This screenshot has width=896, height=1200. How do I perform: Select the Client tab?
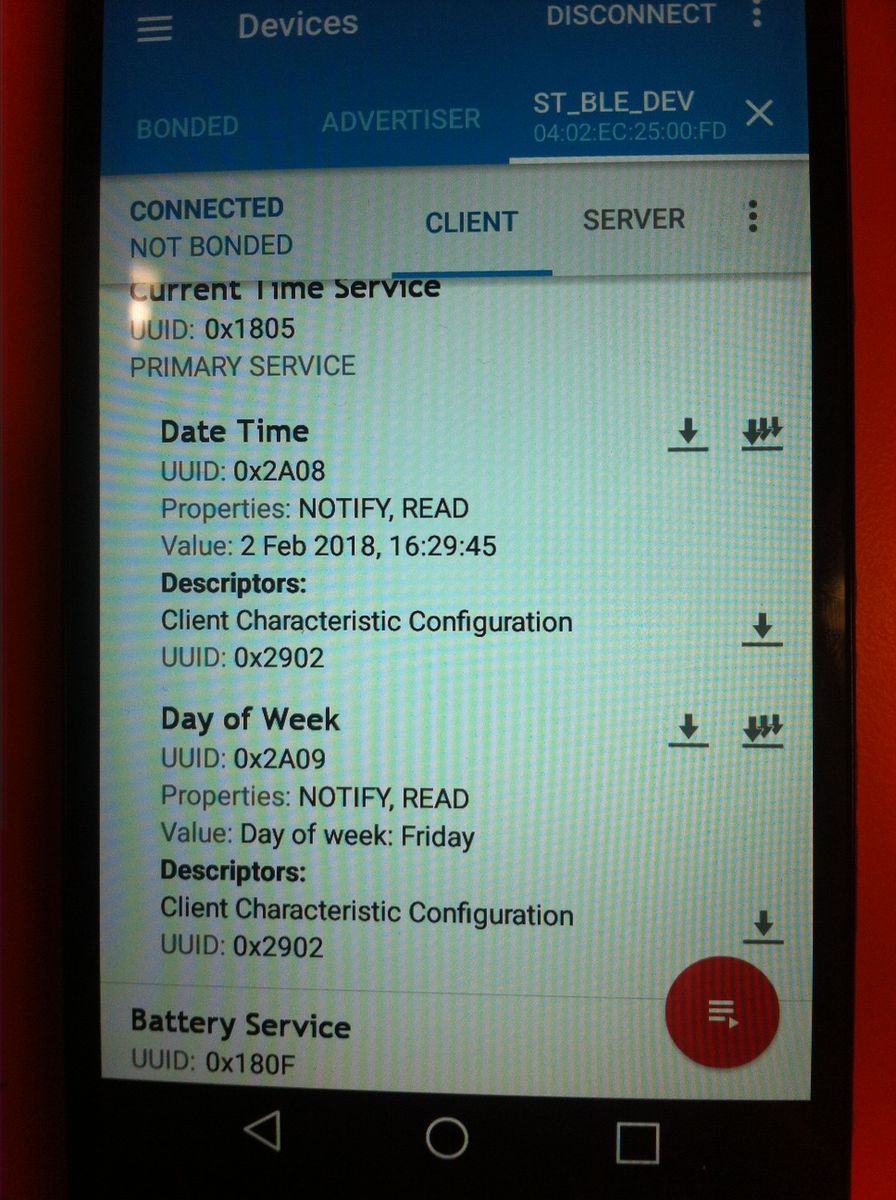point(471,222)
